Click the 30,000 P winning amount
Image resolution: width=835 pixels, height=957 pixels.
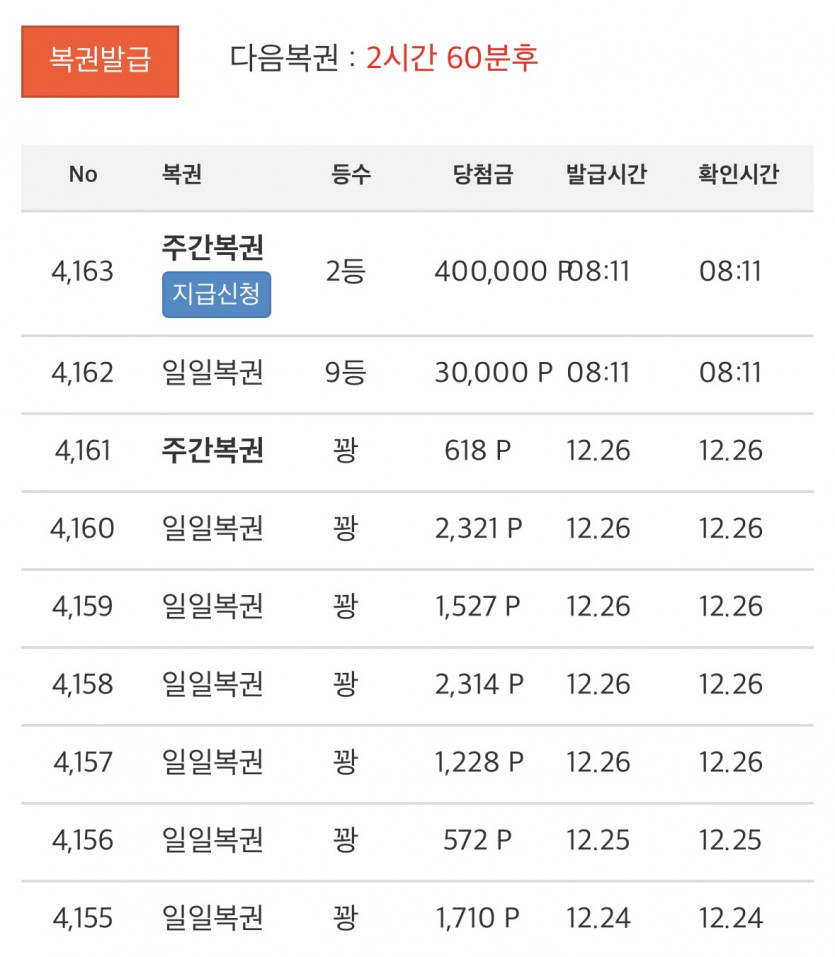coord(488,372)
